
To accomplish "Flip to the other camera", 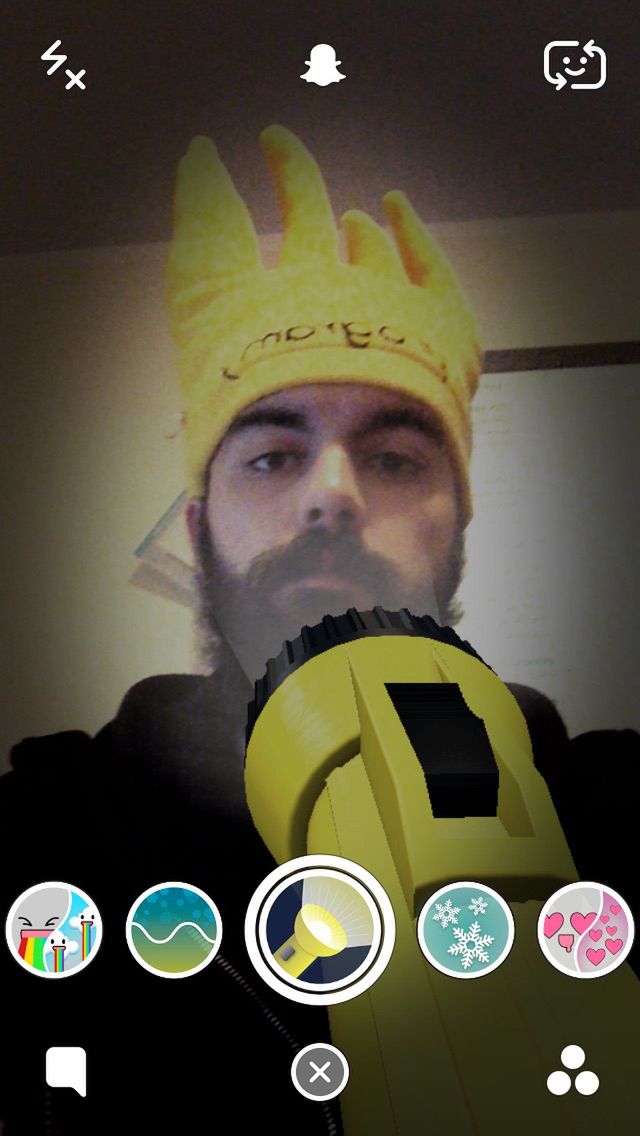I will pos(575,64).
